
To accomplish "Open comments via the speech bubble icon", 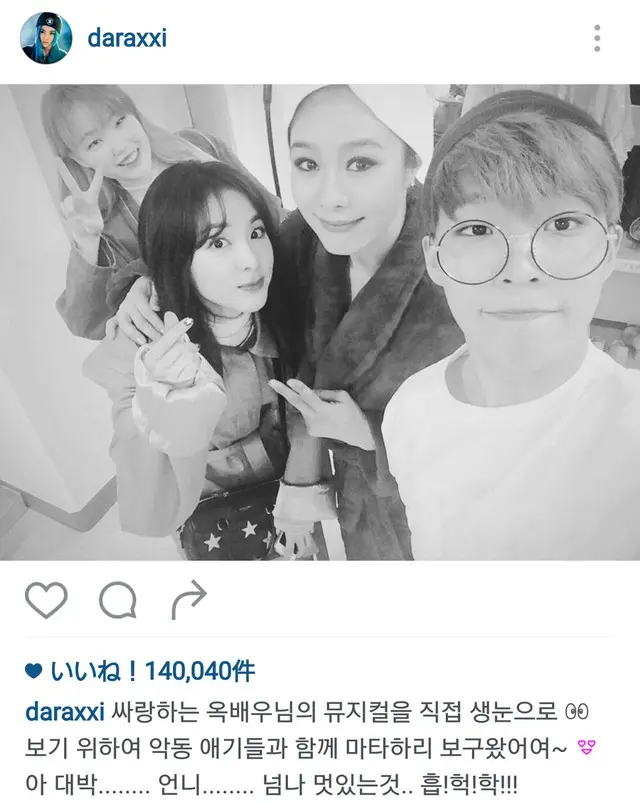I will pyautogui.click(x=118, y=600).
